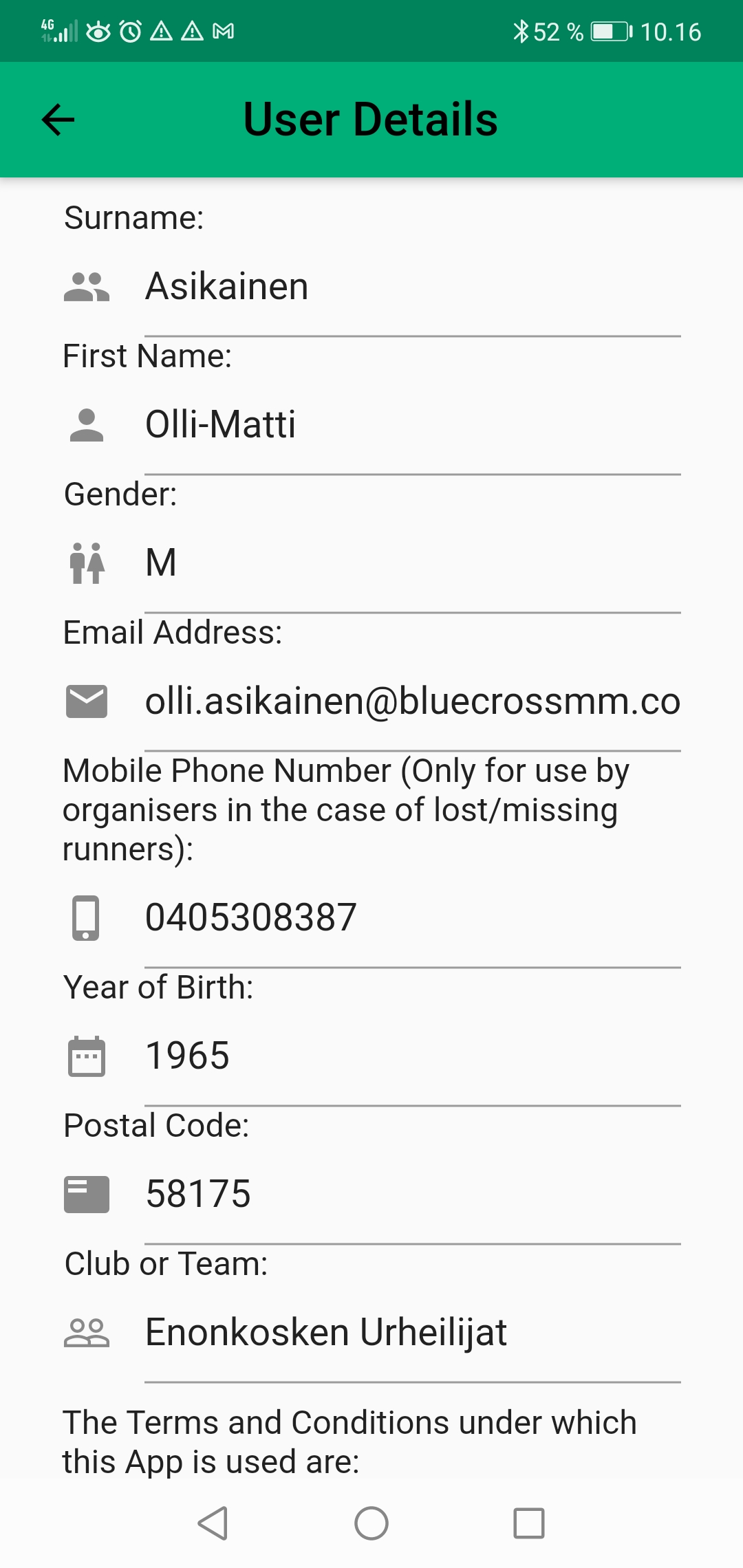Image resolution: width=743 pixels, height=1568 pixels.
Task: Change the Gender field value M
Action: (411, 563)
